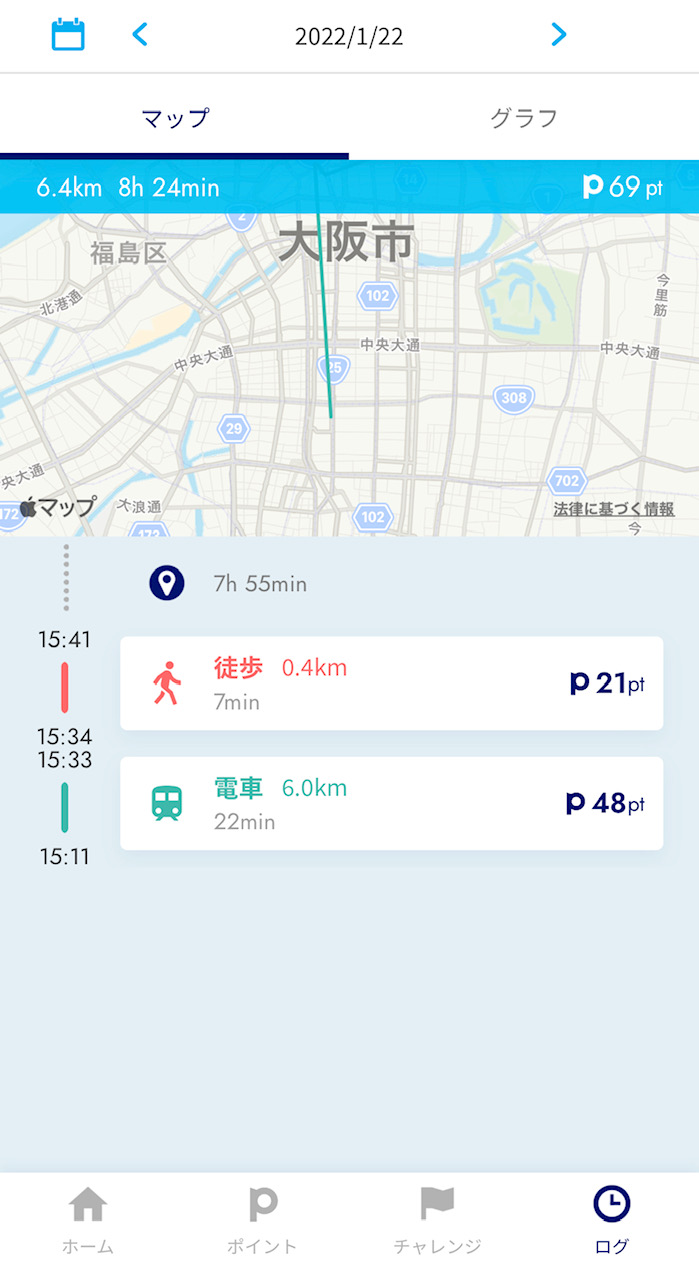Switch to the グラフ tab
The width and height of the screenshot is (699, 1280).
point(523,118)
